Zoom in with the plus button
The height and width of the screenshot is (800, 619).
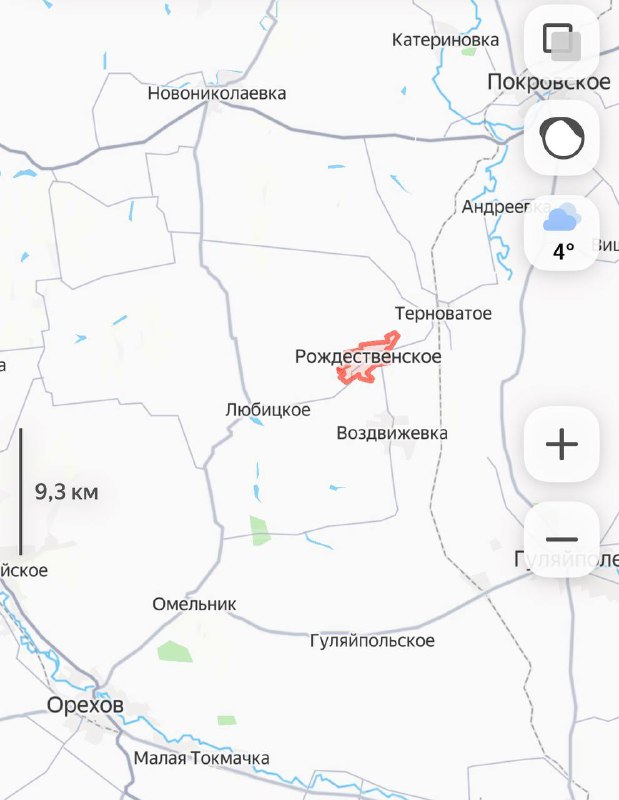[561, 444]
